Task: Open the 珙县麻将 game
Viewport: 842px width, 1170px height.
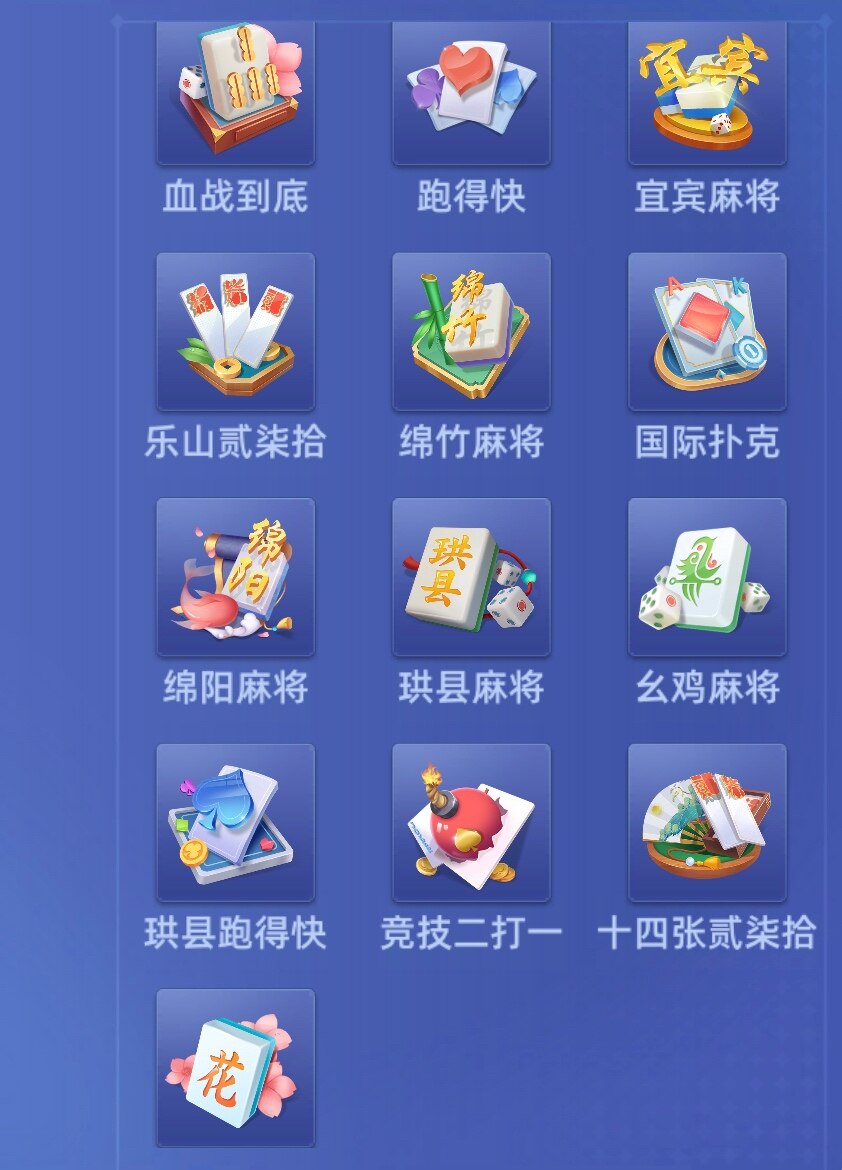Action: tap(471, 577)
